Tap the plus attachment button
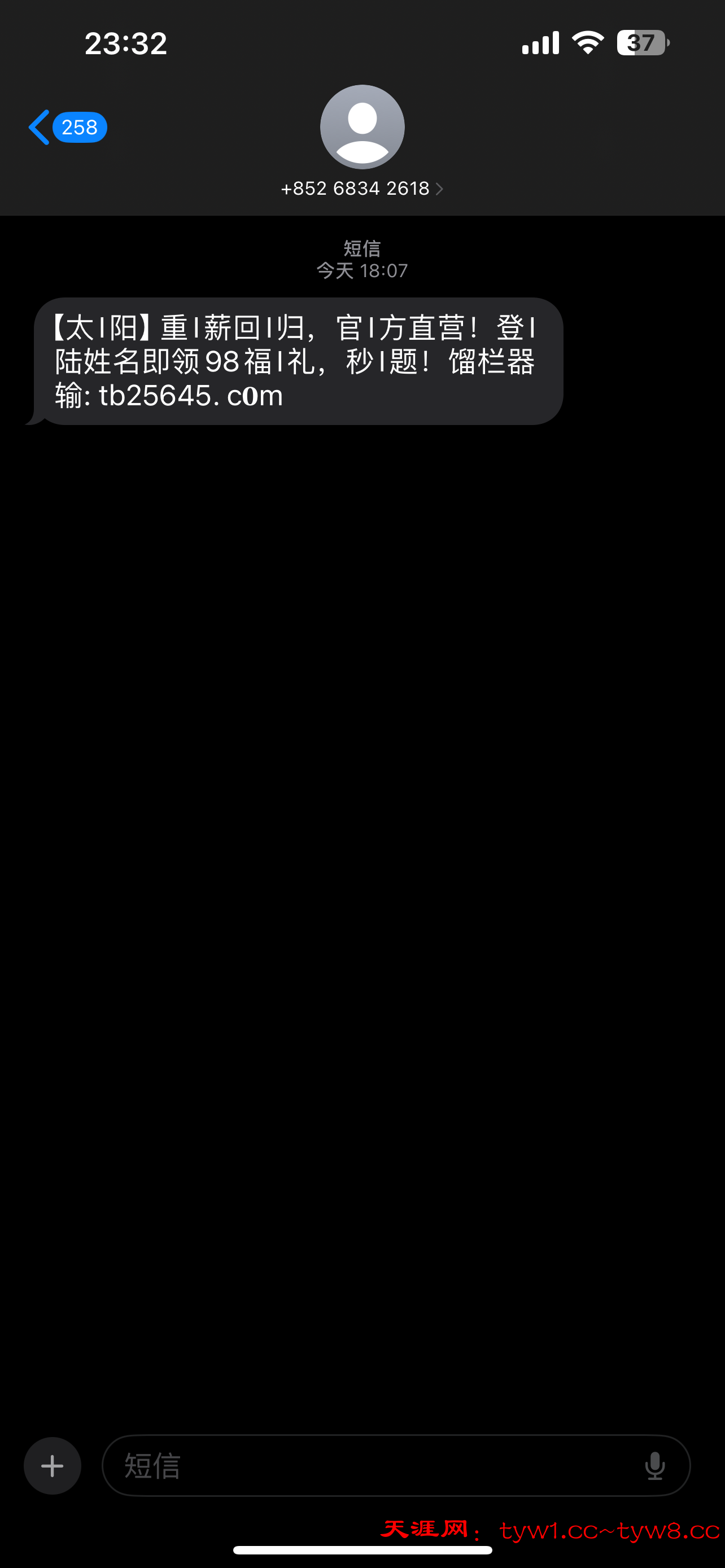 click(53, 1466)
